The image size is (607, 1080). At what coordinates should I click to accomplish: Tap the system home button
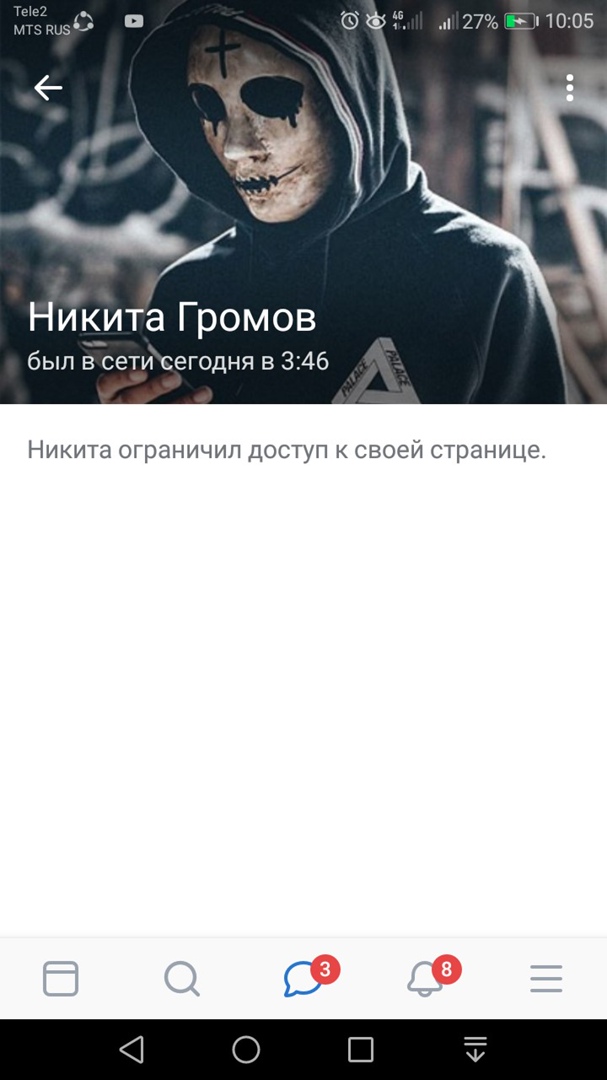[x=246, y=1049]
